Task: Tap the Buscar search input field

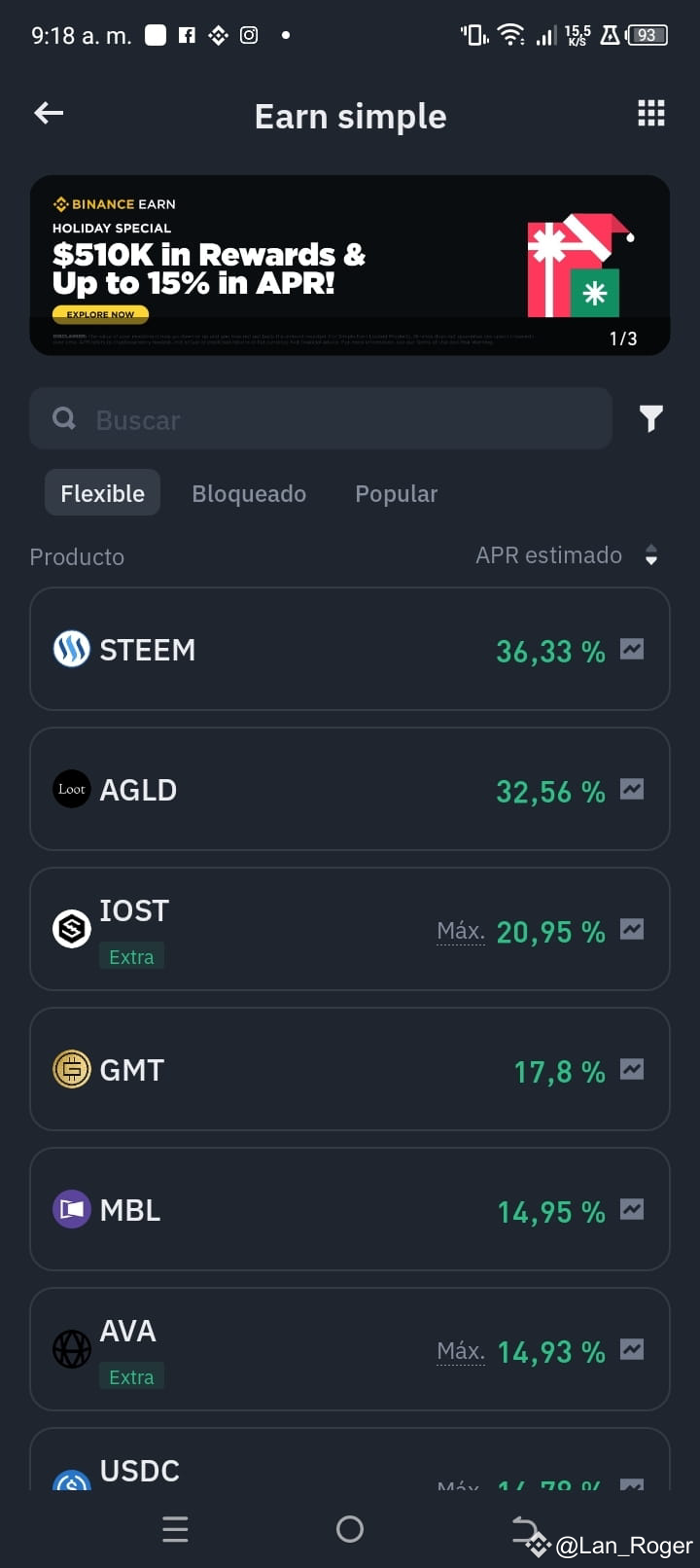Action: [321, 418]
